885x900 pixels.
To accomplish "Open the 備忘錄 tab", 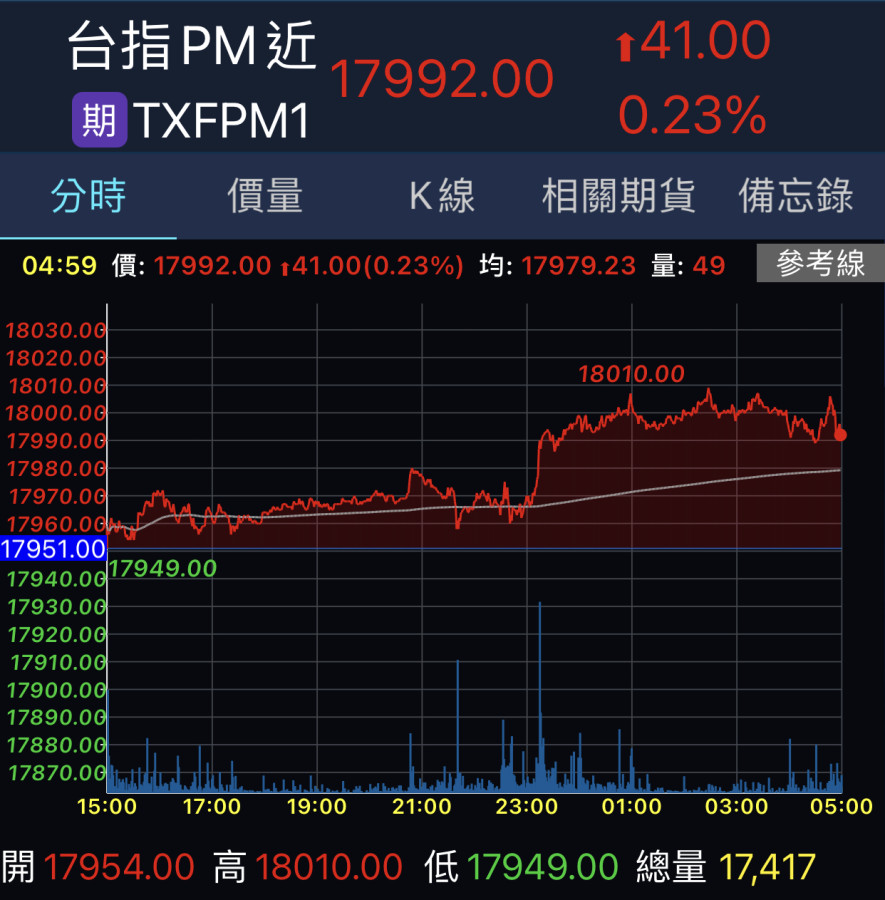I will (796, 196).
